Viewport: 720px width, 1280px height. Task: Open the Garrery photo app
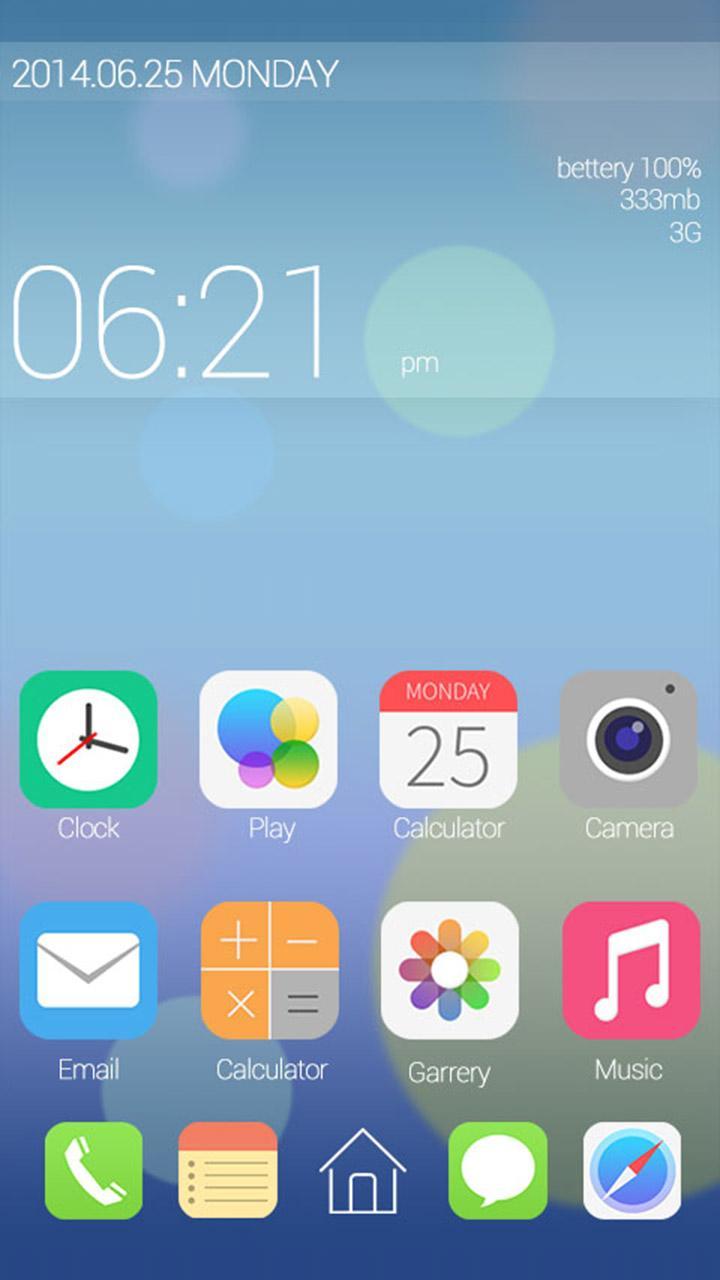pos(450,970)
